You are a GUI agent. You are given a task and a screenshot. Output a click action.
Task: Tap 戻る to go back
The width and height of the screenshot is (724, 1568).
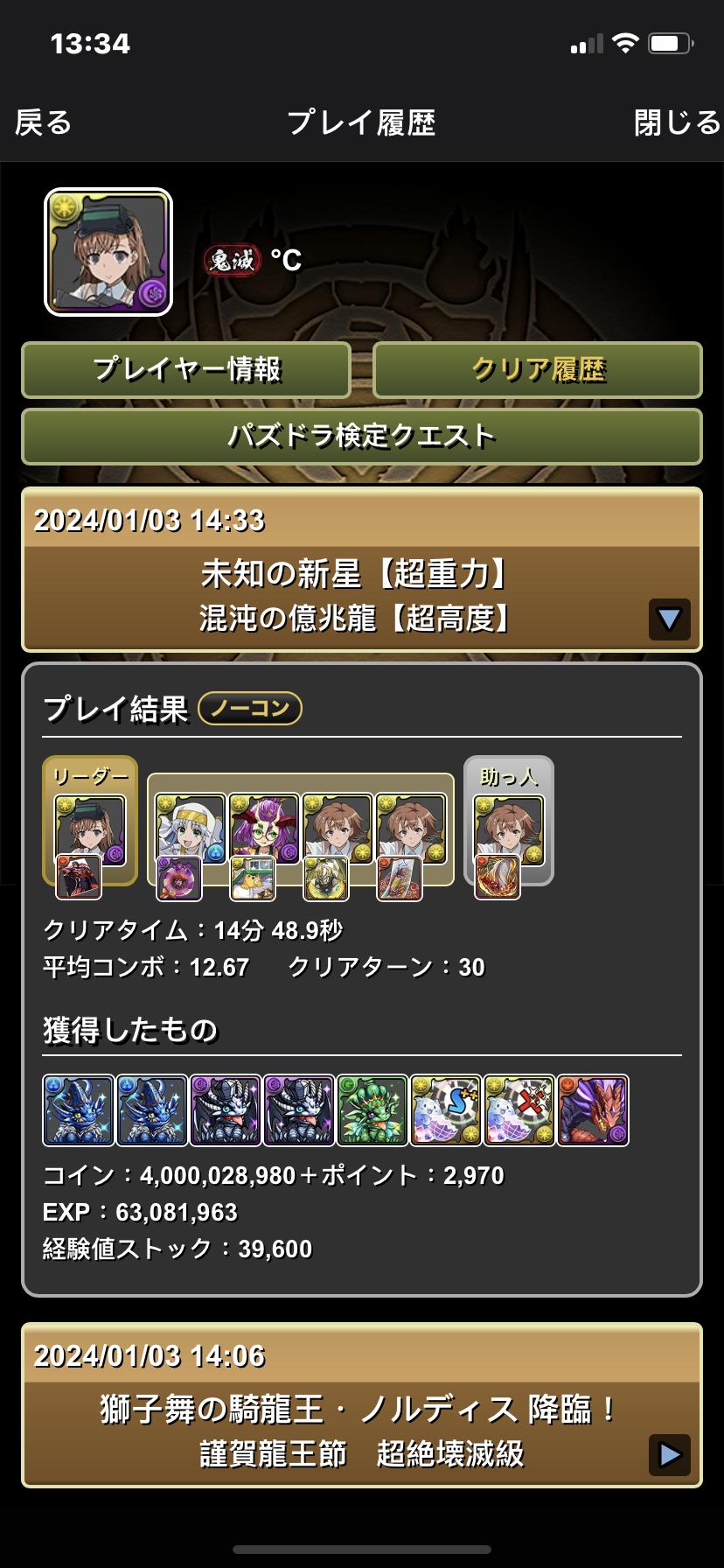(x=43, y=122)
